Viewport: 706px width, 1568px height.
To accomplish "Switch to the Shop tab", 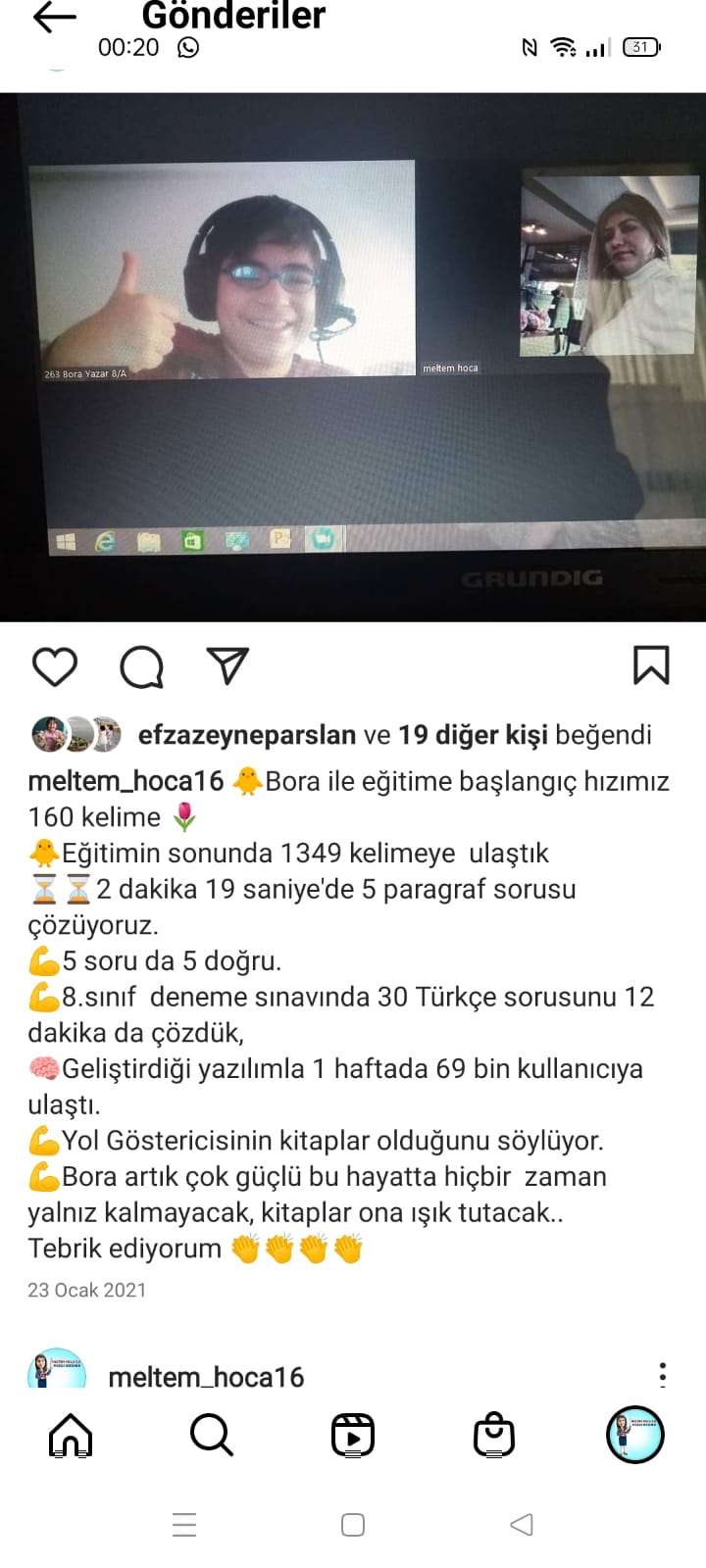I will point(494,1436).
